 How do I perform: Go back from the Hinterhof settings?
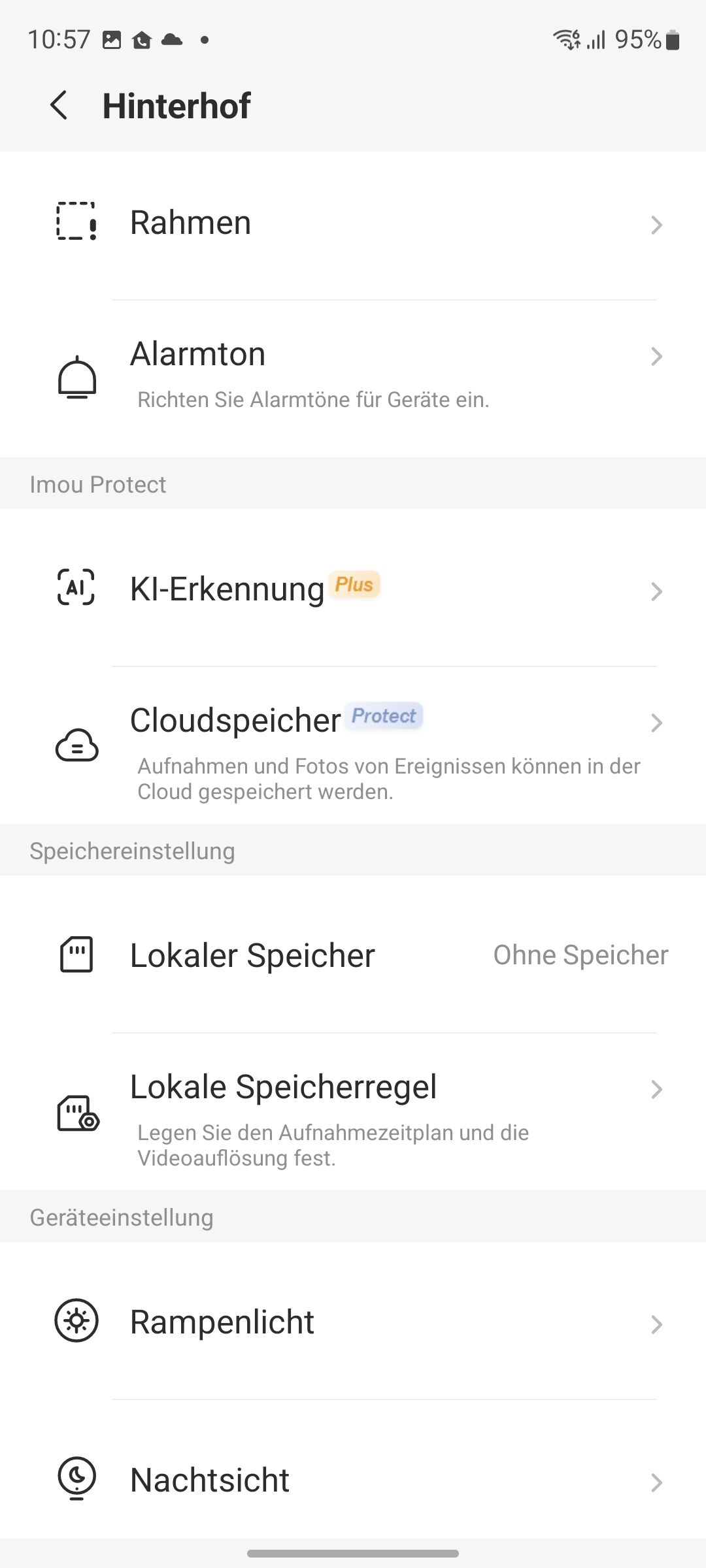coord(59,105)
